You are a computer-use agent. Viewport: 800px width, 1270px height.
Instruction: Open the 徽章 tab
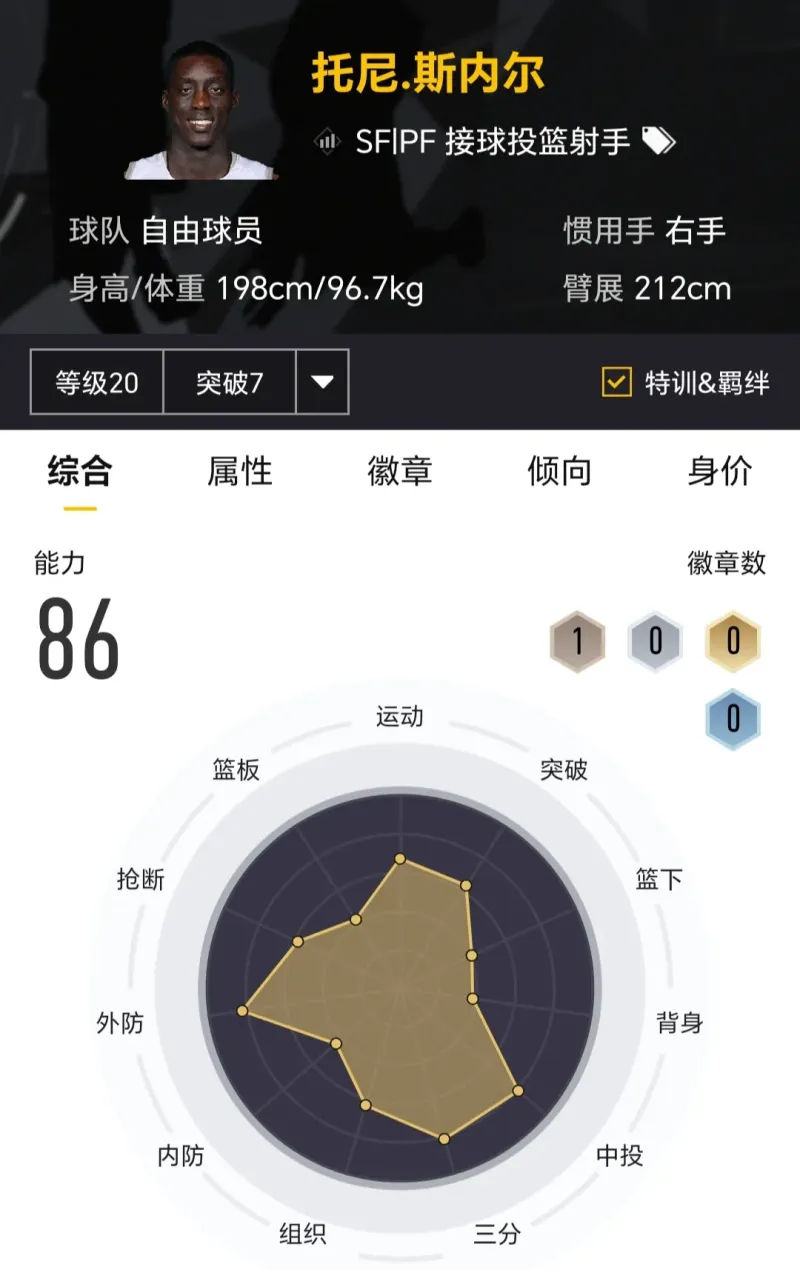pyautogui.click(x=399, y=471)
